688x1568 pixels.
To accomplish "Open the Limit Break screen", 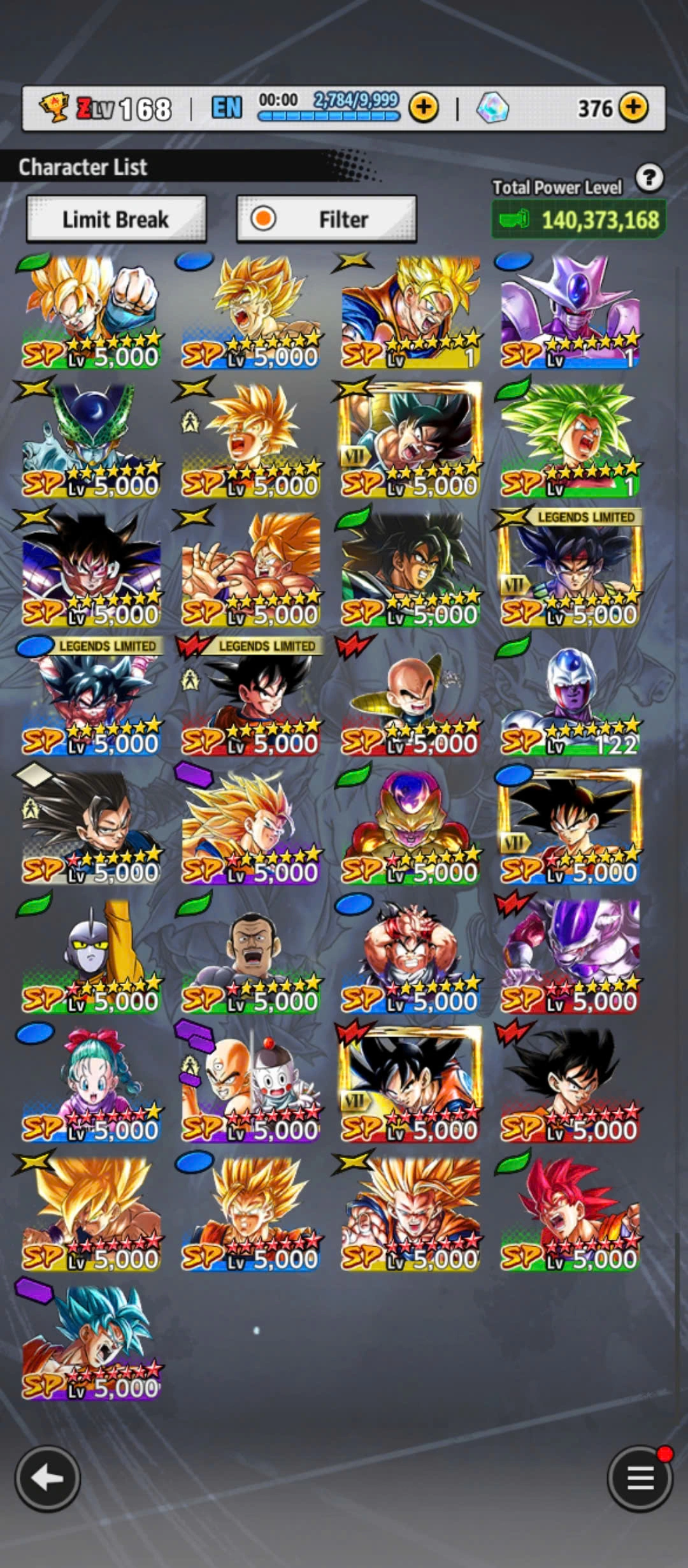I will (116, 219).
